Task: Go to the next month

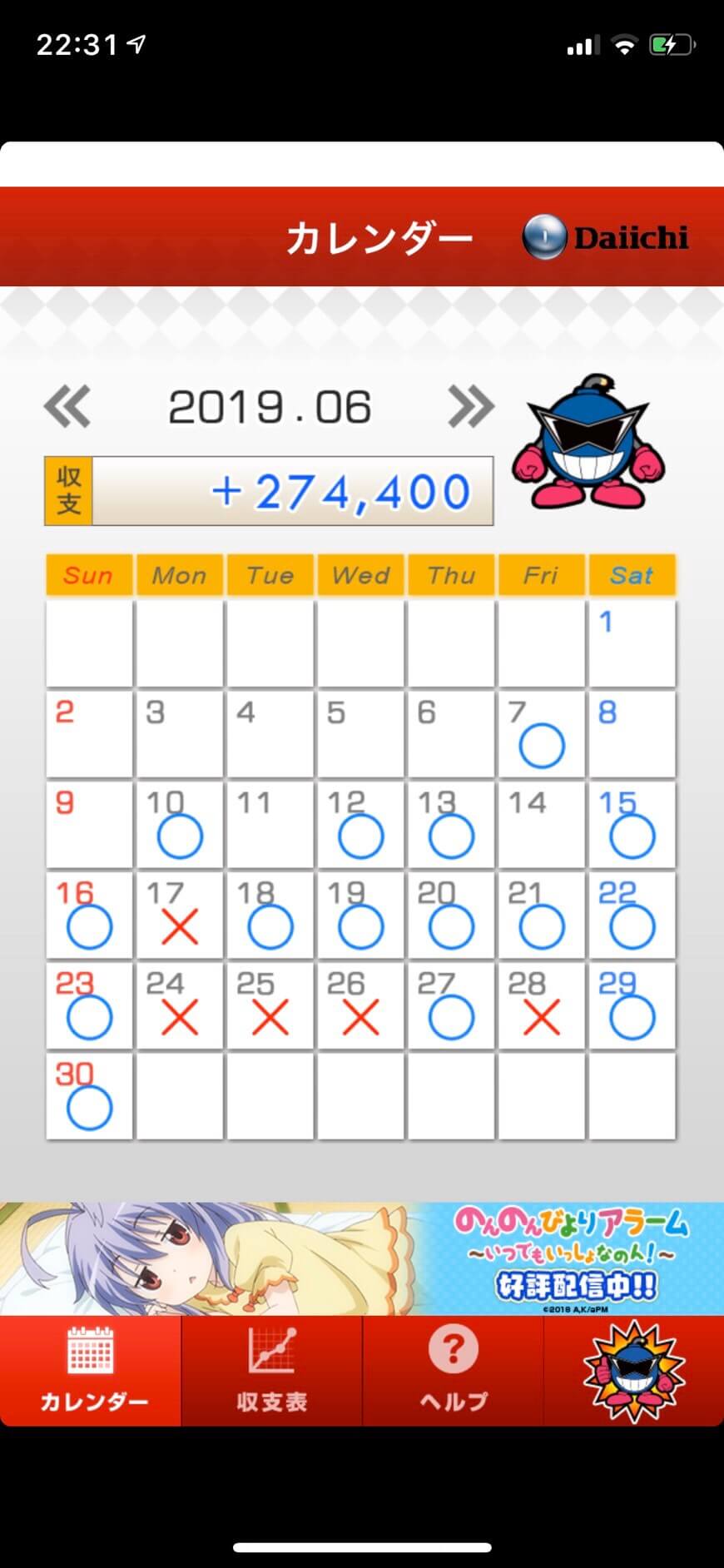Action: 471,407
